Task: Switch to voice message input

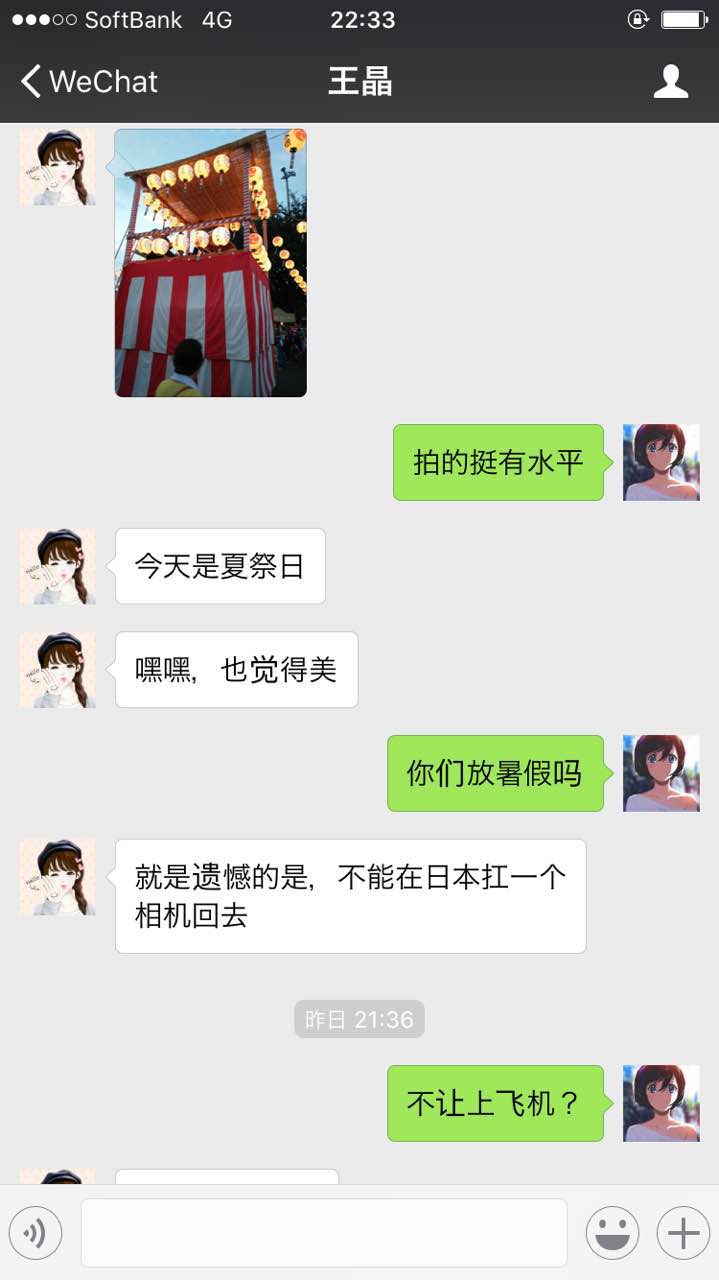Action: click(x=36, y=1233)
